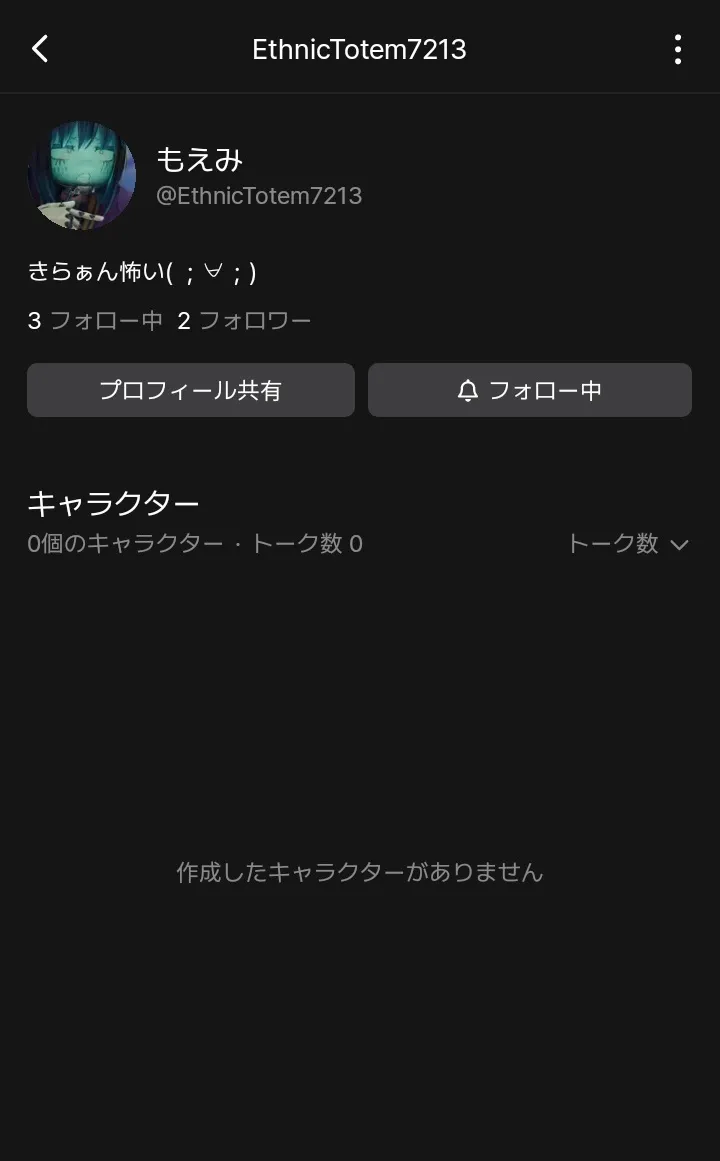Open the 2 フォロワー followers list

coord(244,321)
